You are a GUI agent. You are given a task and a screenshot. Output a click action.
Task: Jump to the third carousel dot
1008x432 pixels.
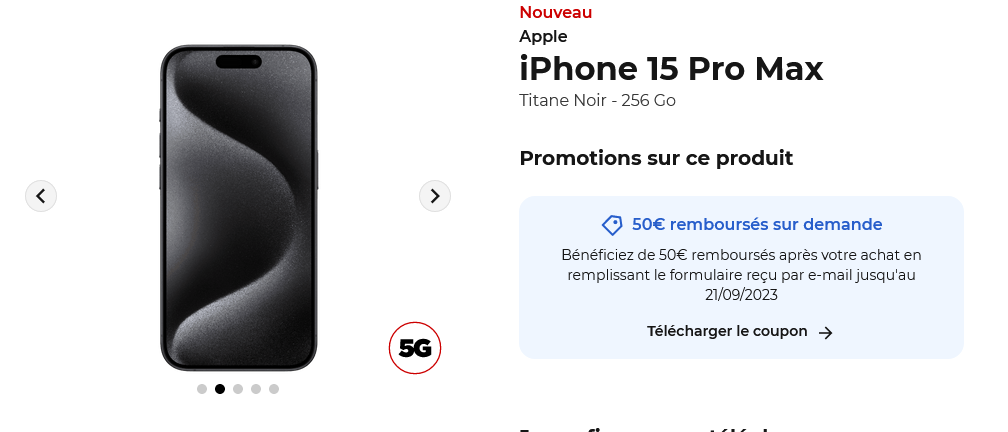coord(238,389)
